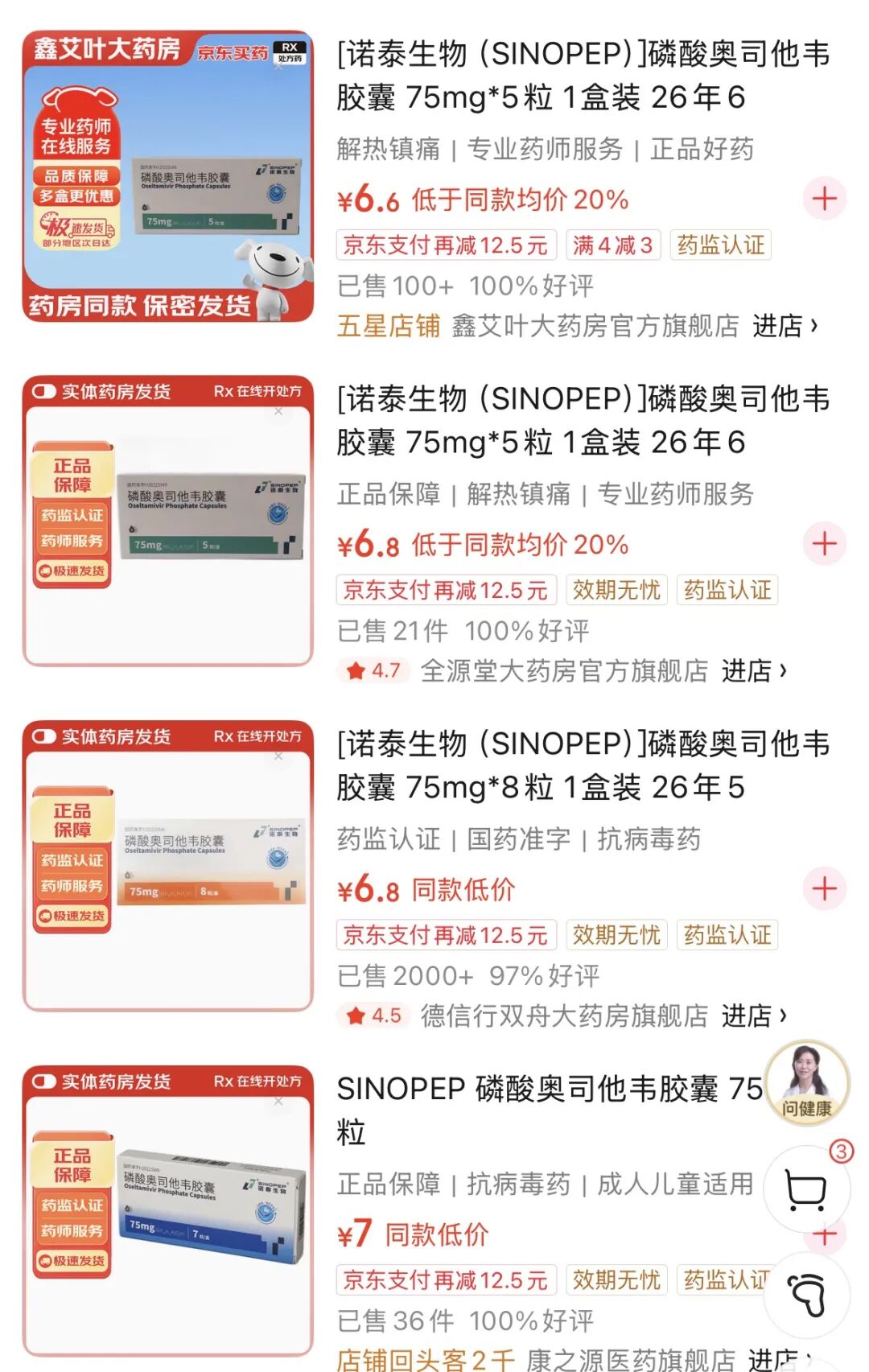This screenshot has height=1372, width=869.
Task: Open the 鑫艾叶大药房 product image
Action: (167, 176)
